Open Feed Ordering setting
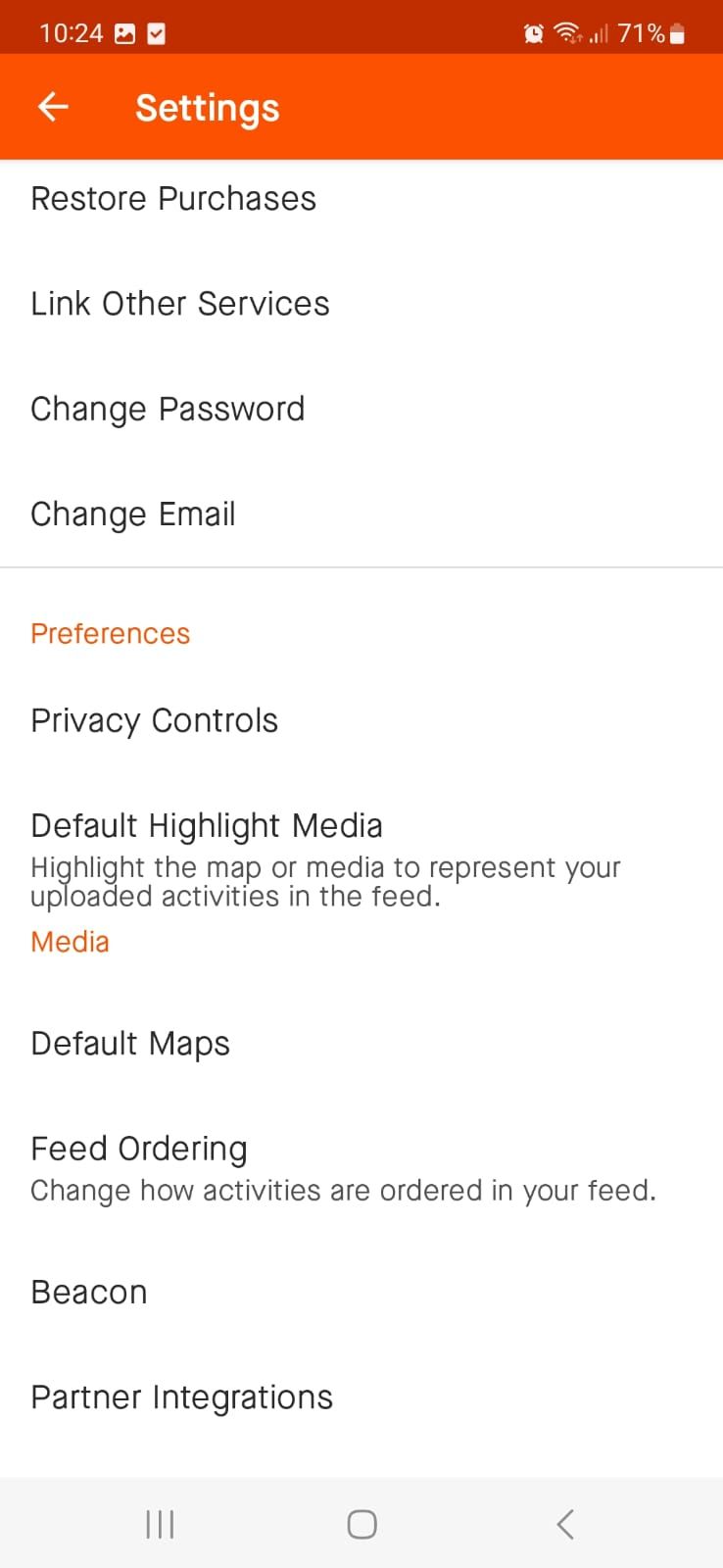The image size is (723, 1568). pos(139,1150)
